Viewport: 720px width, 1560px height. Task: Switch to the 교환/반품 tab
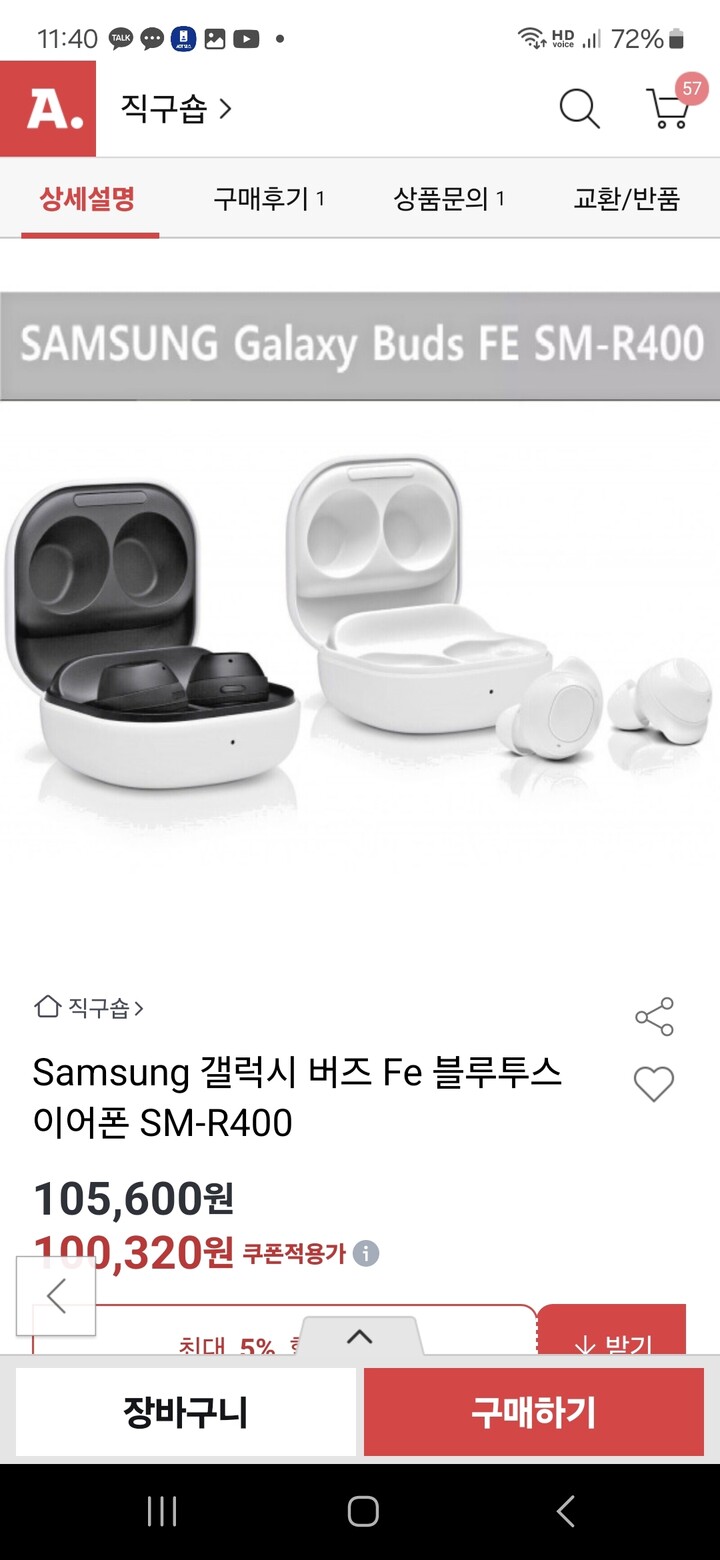pos(626,199)
